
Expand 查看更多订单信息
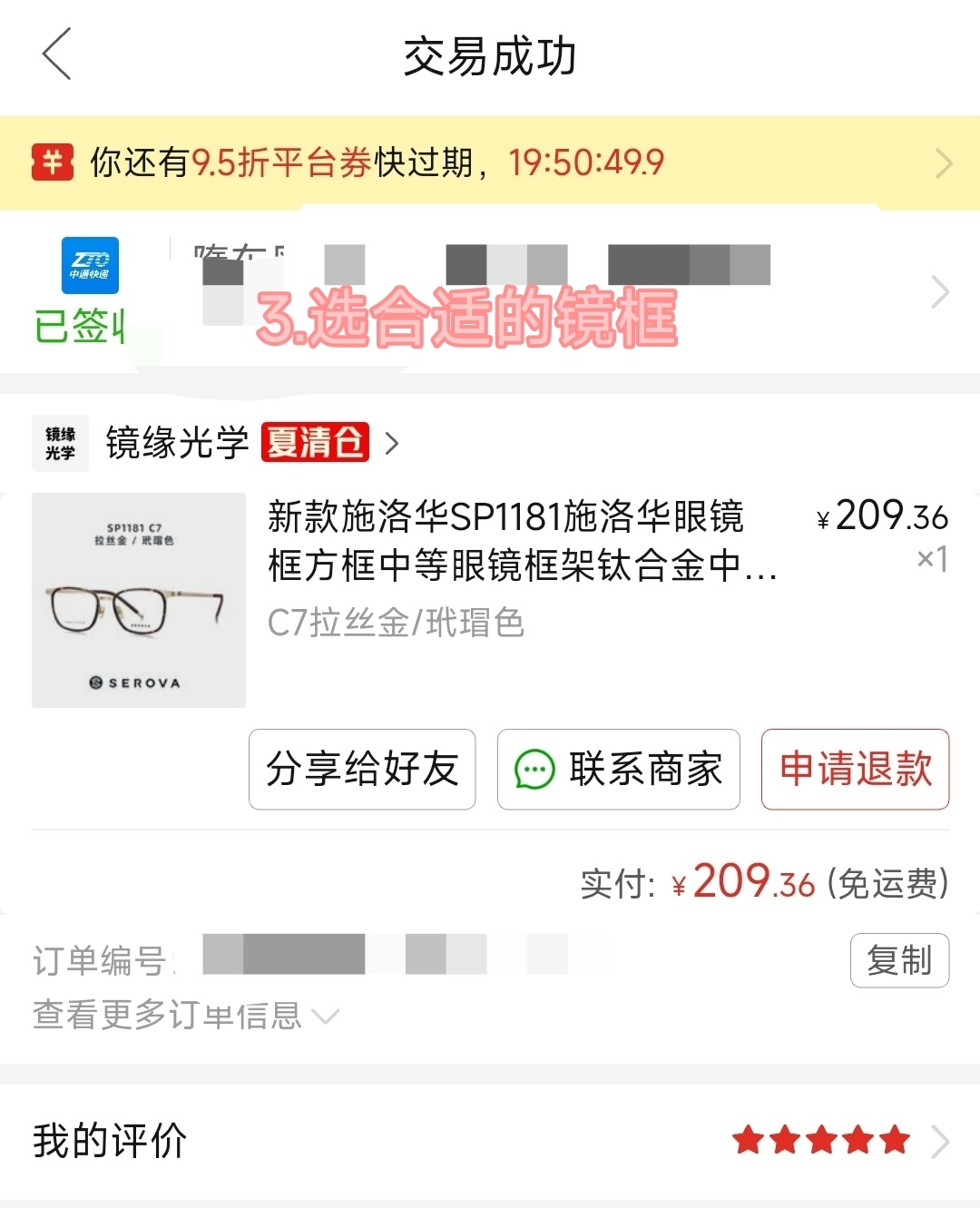coord(185,1016)
